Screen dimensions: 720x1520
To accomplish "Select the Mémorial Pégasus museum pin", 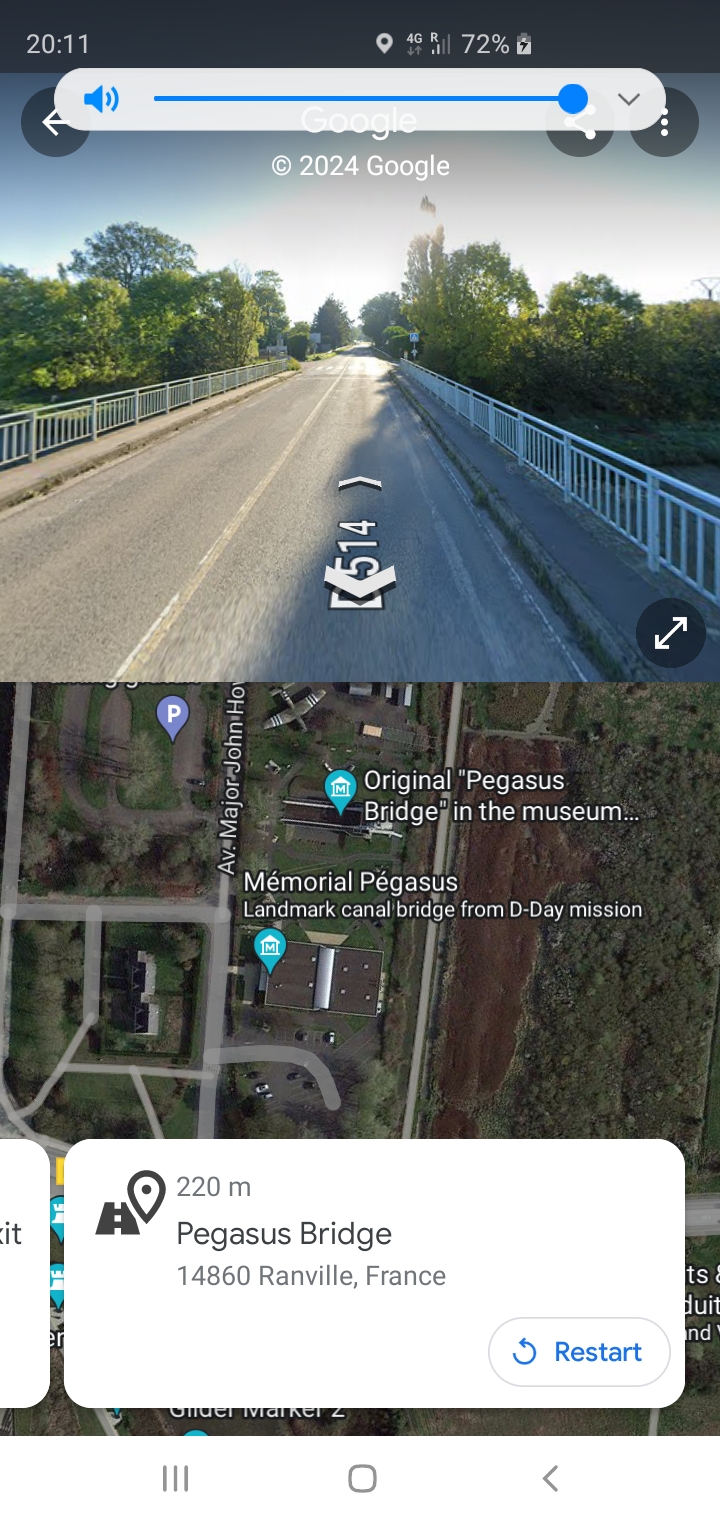I will coord(269,948).
